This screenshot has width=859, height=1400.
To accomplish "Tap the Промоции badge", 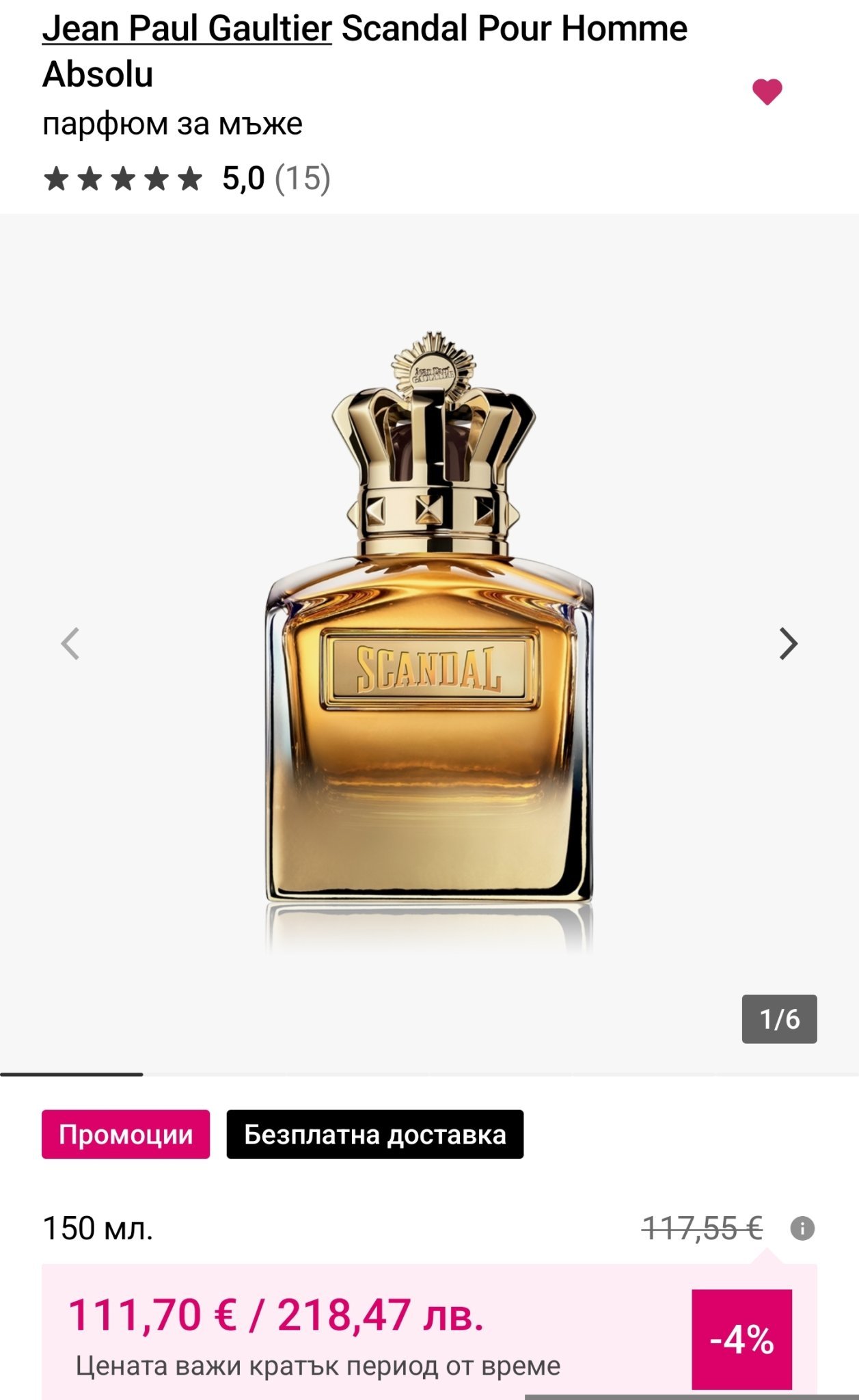I will [126, 1135].
